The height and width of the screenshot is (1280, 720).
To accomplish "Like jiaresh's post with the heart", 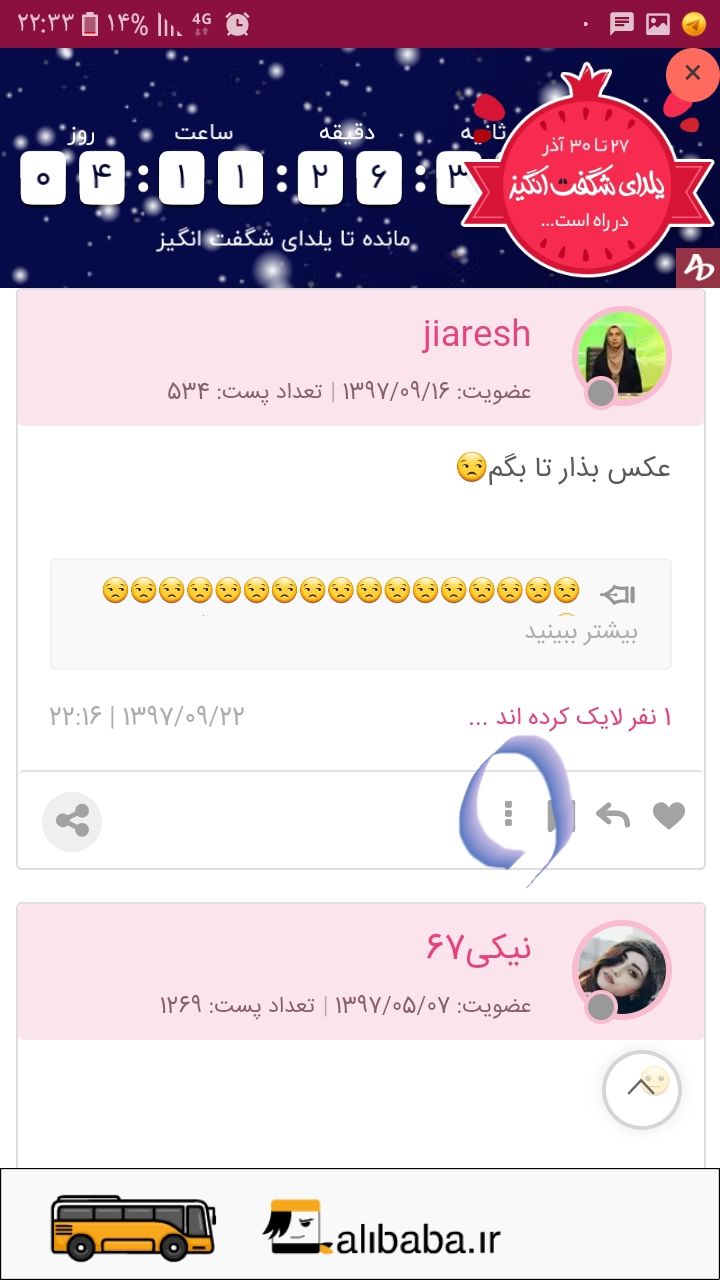I will (669, 816).
